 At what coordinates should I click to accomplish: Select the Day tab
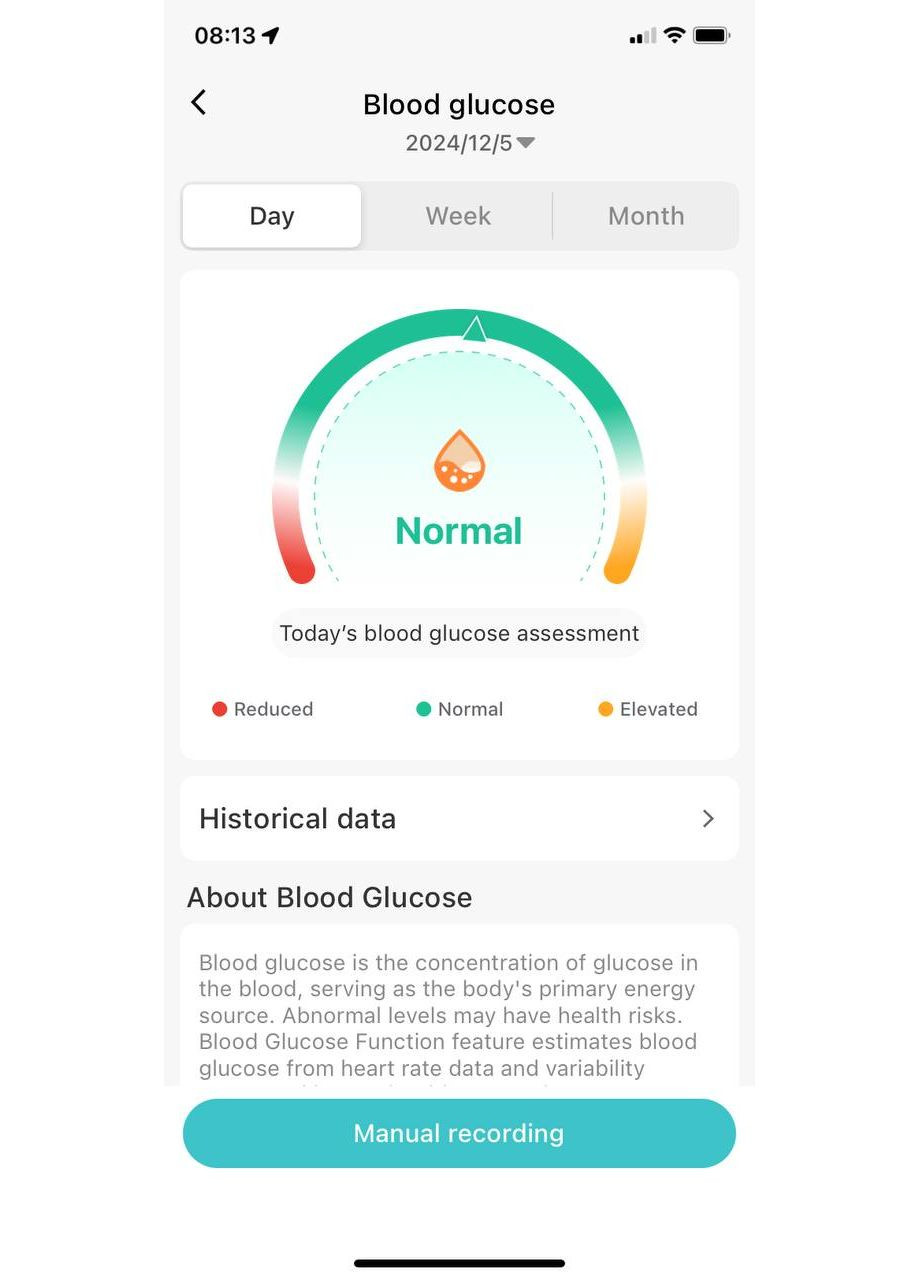click(272, 216)
